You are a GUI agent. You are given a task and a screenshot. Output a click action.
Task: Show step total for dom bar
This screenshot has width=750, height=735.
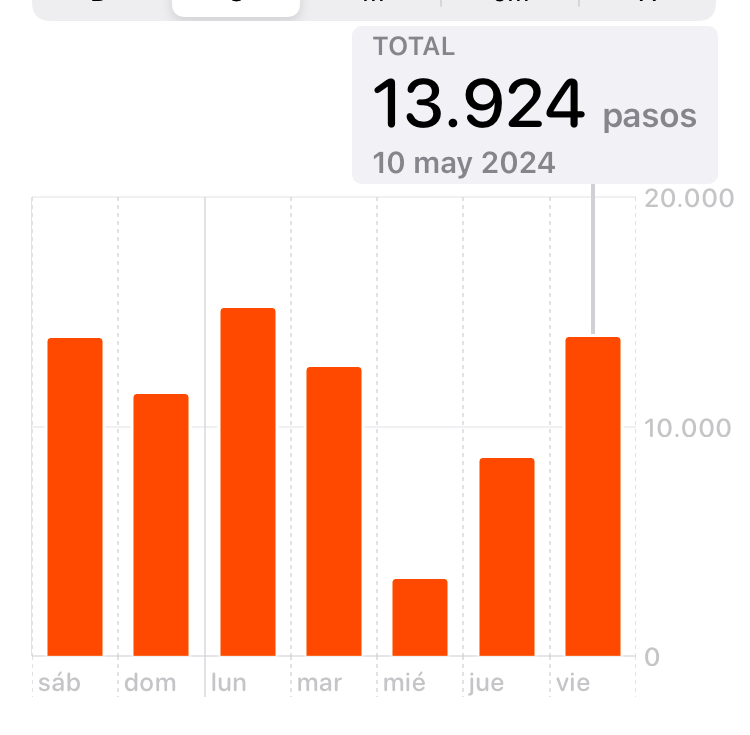point(161,525)
